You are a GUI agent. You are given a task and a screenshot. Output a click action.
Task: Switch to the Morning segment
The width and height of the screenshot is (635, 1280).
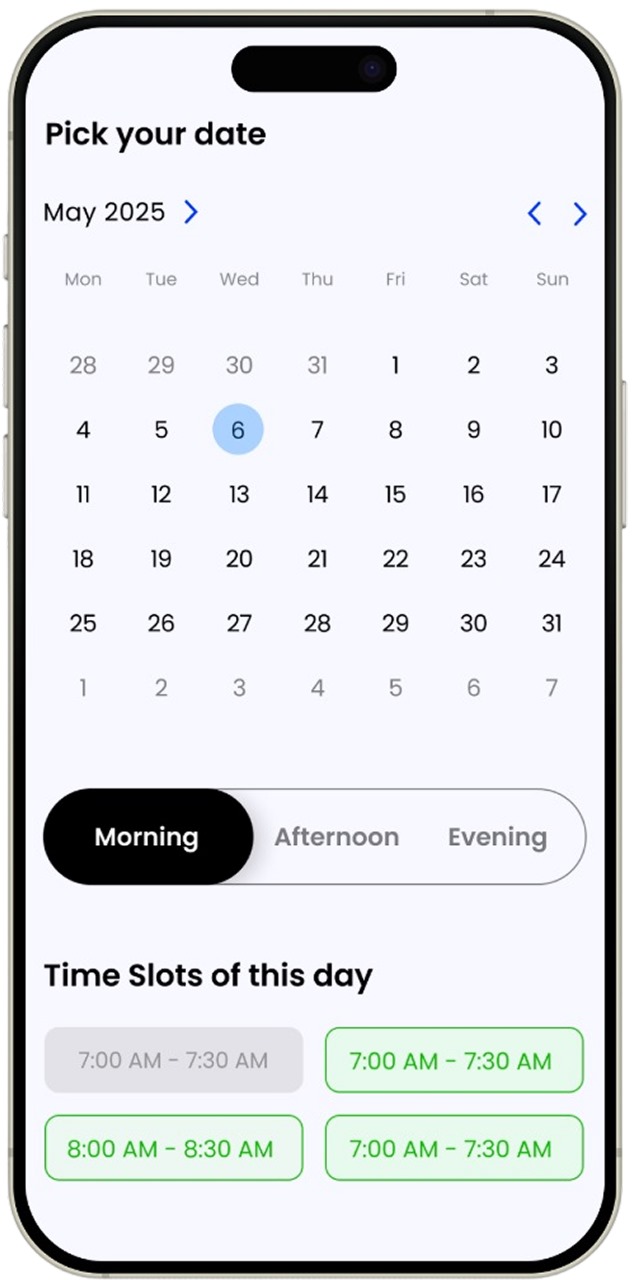click(147, 837)
